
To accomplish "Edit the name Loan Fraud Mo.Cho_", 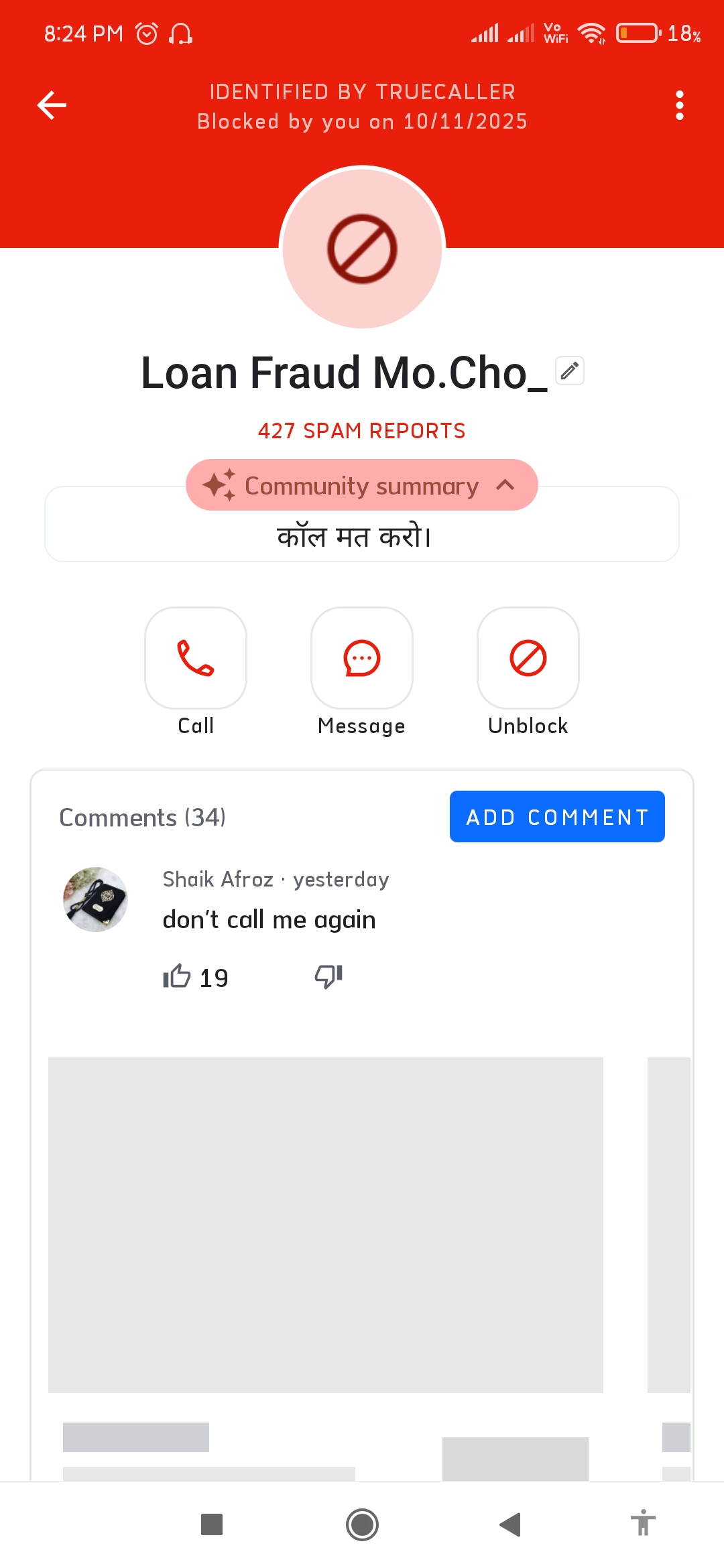I will 570,371.
